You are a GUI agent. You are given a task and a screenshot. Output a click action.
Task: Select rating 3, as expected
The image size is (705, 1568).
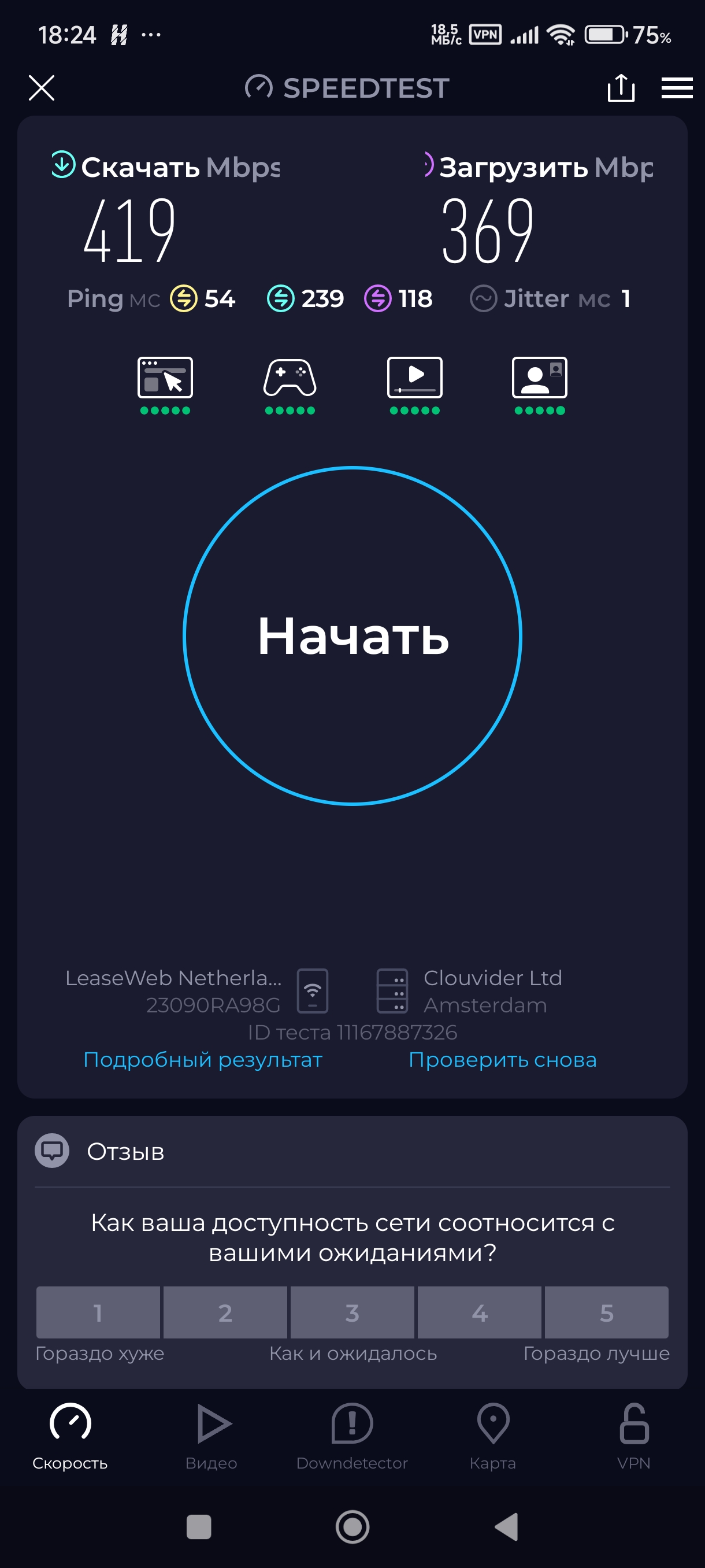(x=352, y=1312)
